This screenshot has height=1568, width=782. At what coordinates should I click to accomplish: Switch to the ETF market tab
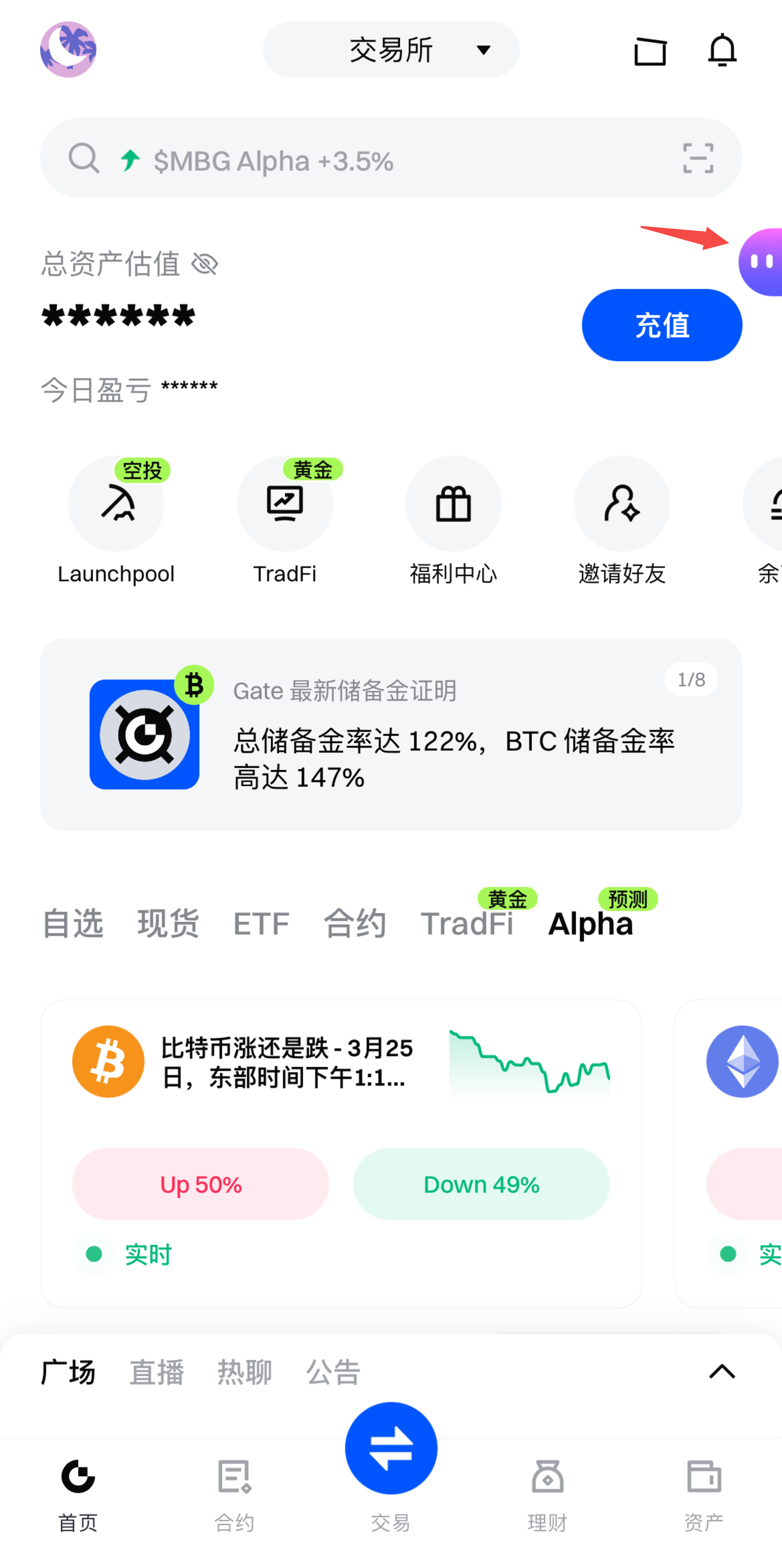[261, 923]
